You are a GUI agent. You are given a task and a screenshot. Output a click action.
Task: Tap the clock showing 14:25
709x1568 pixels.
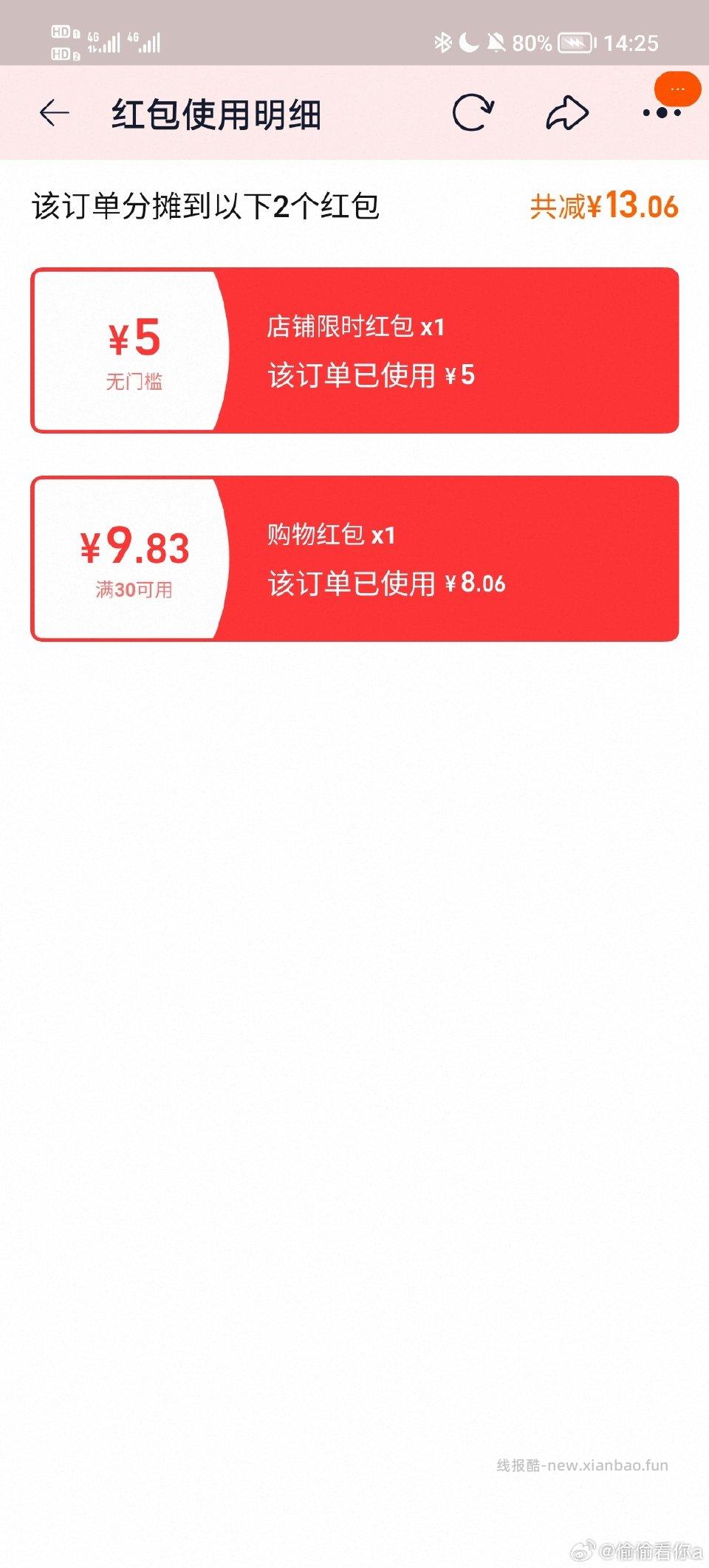[x=631, y=44]
